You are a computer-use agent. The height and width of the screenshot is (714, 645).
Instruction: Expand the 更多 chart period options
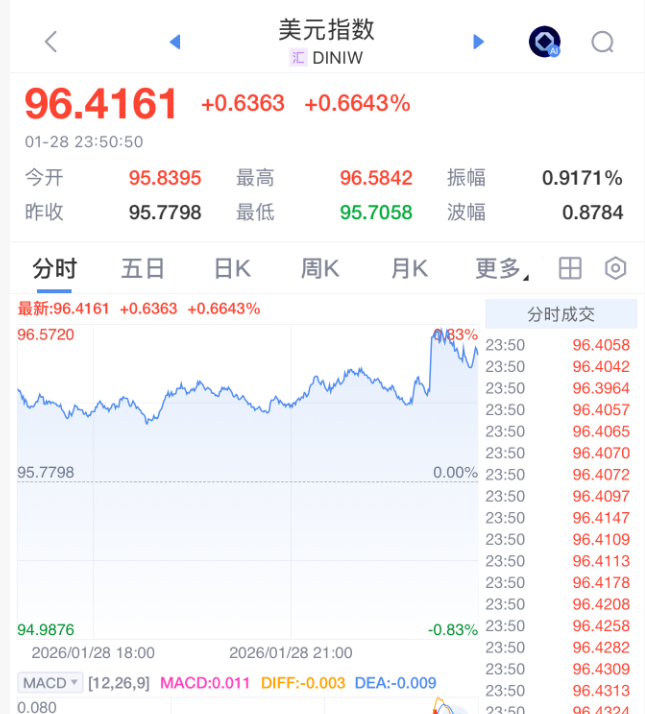coord(501,268)
